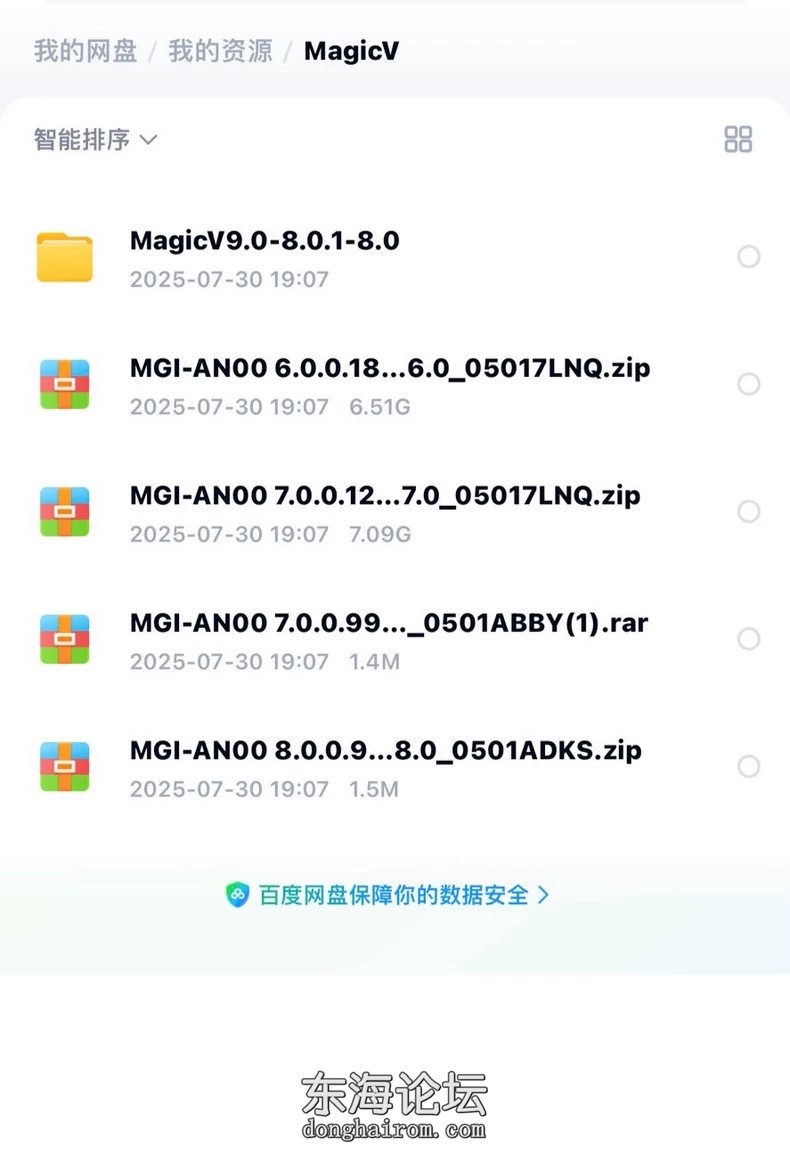Select the MagicV9.0-8.0.1-8.0 folder checkbox
Image resolution: width=790 pixels, height=1161 pixels.
[749, 257]
